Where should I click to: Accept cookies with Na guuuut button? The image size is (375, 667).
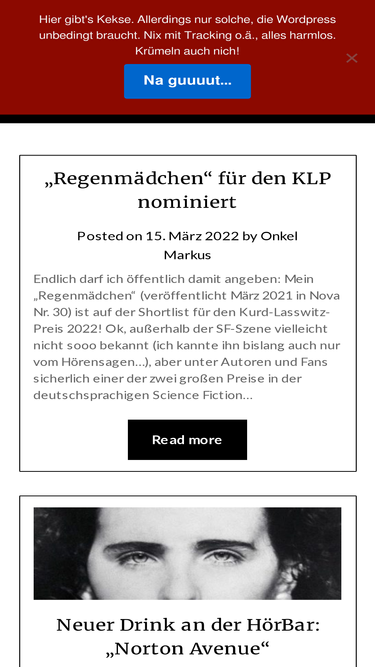click(187, 81)
